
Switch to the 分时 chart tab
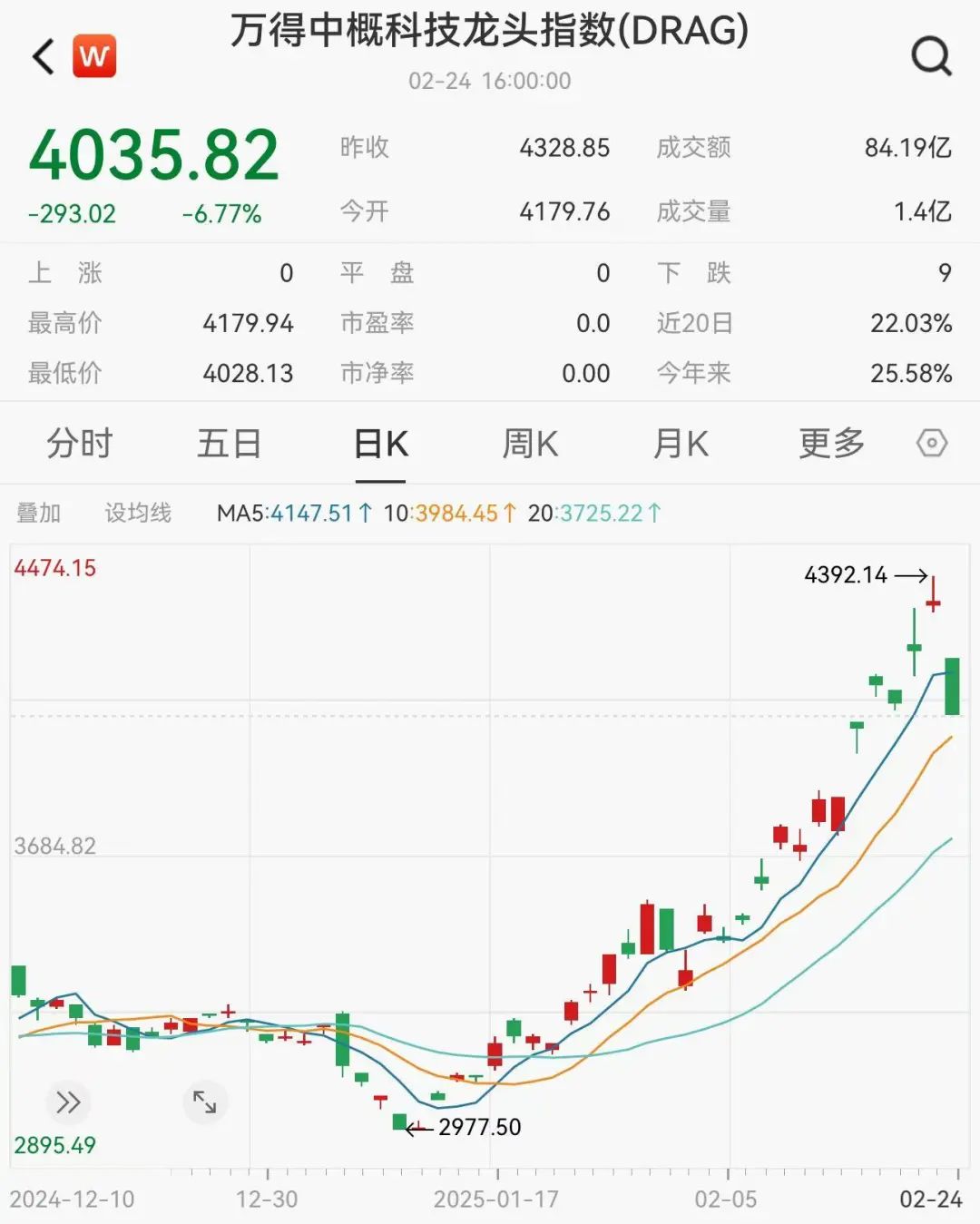point(80,444)
